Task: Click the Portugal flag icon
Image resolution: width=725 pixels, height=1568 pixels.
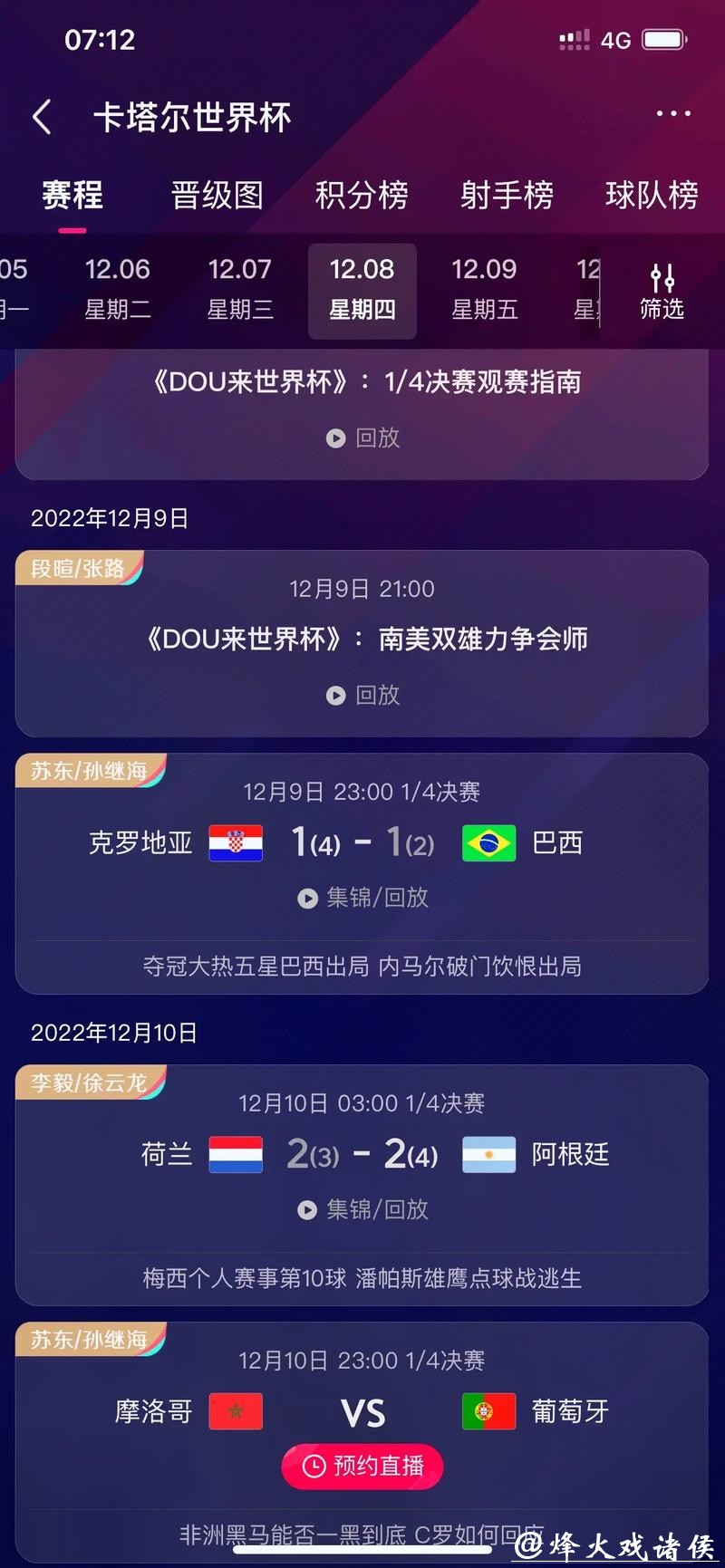Action: (488, 1410)
